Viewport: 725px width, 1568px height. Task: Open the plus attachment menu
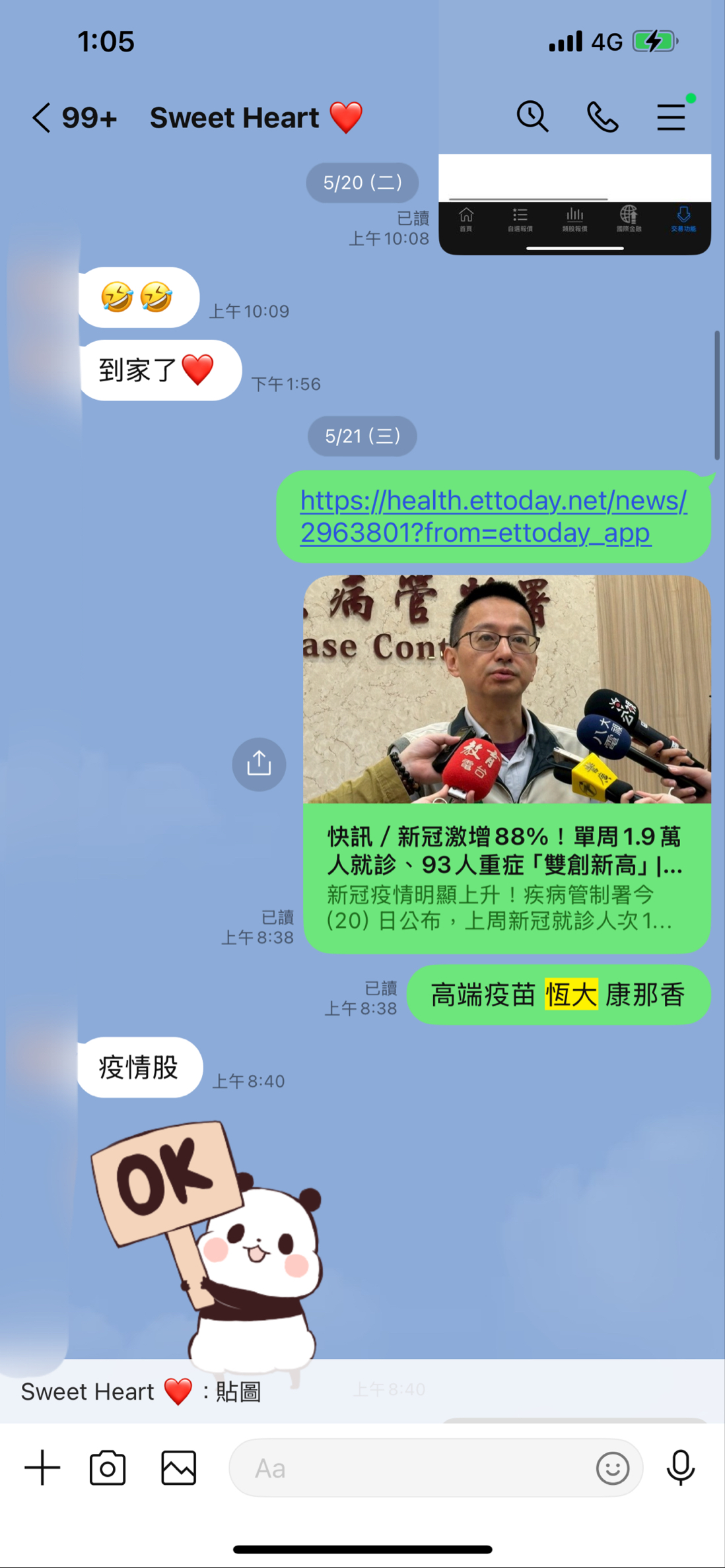coord(42,1468)
